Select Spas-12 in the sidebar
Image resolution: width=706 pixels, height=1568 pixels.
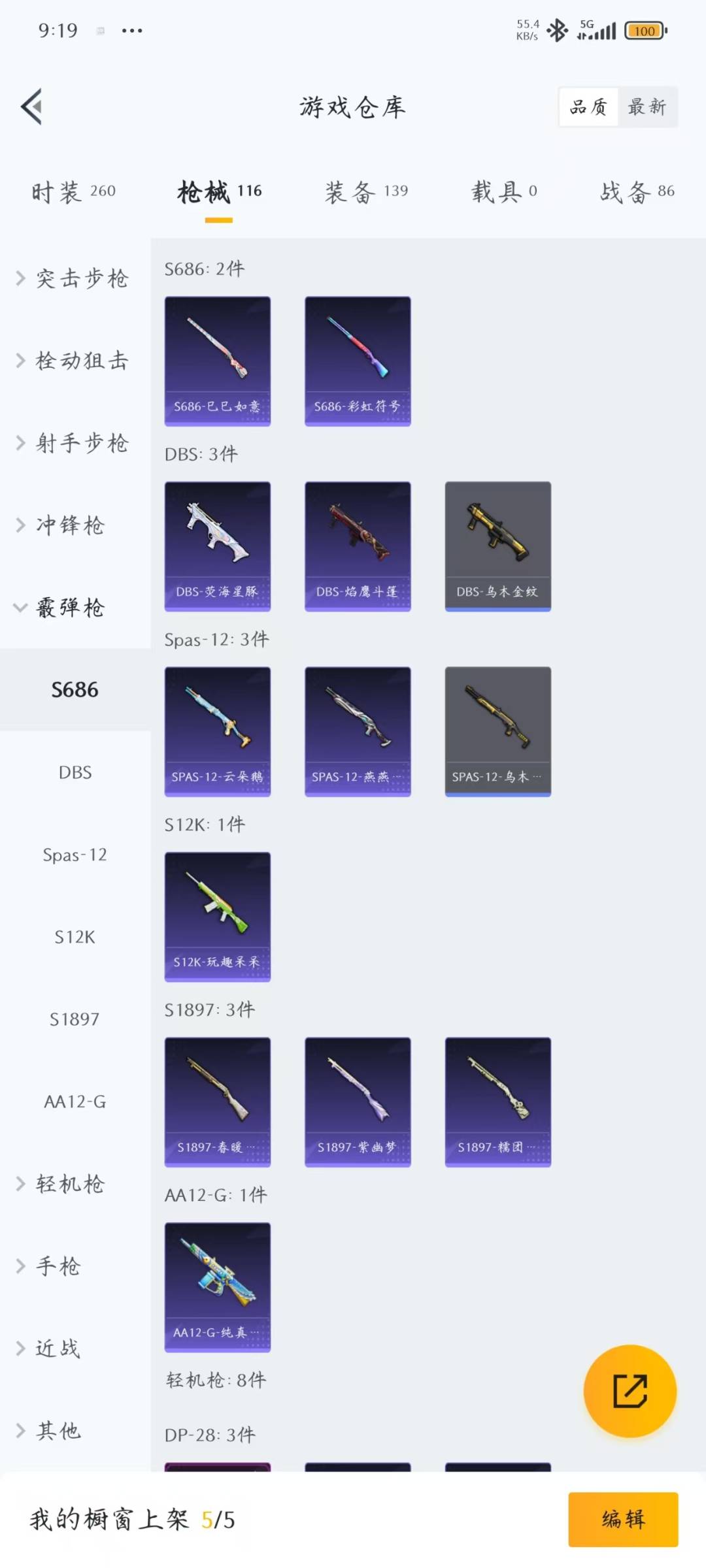click(x=74, y=854)
